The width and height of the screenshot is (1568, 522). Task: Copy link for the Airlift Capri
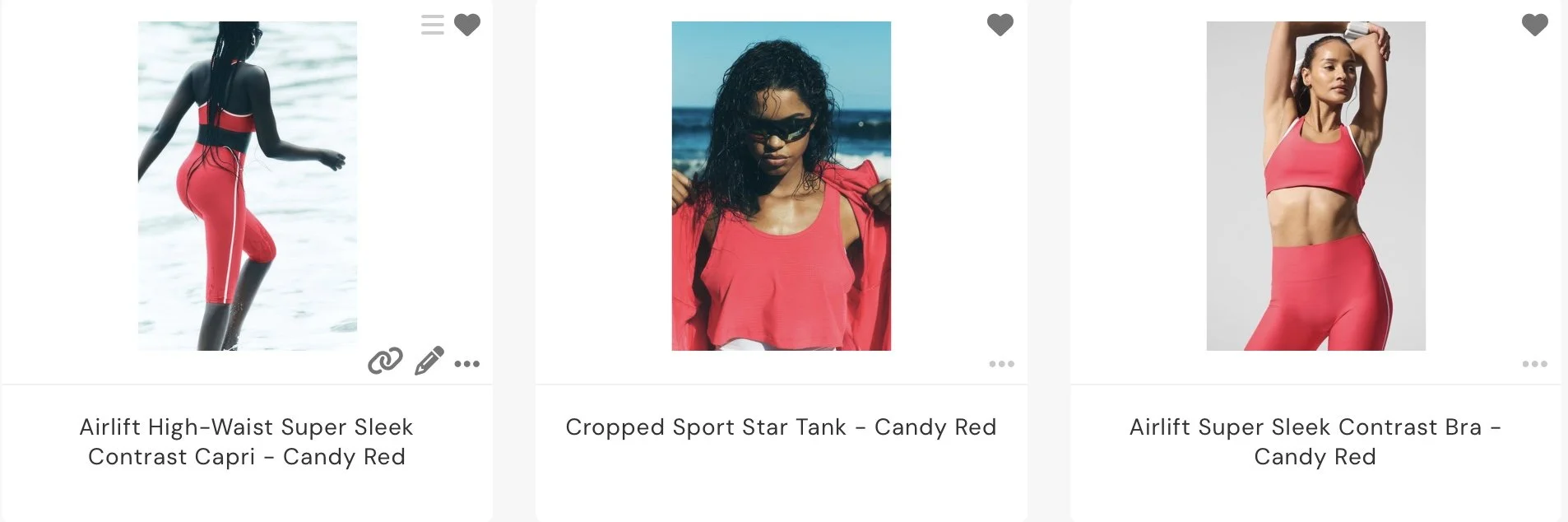click(x=385, y=361)
